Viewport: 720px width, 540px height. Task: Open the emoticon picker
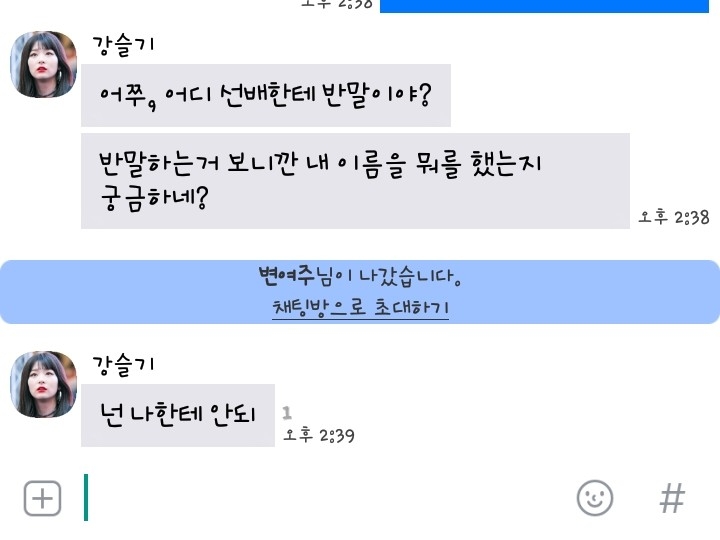pos(595,497)
